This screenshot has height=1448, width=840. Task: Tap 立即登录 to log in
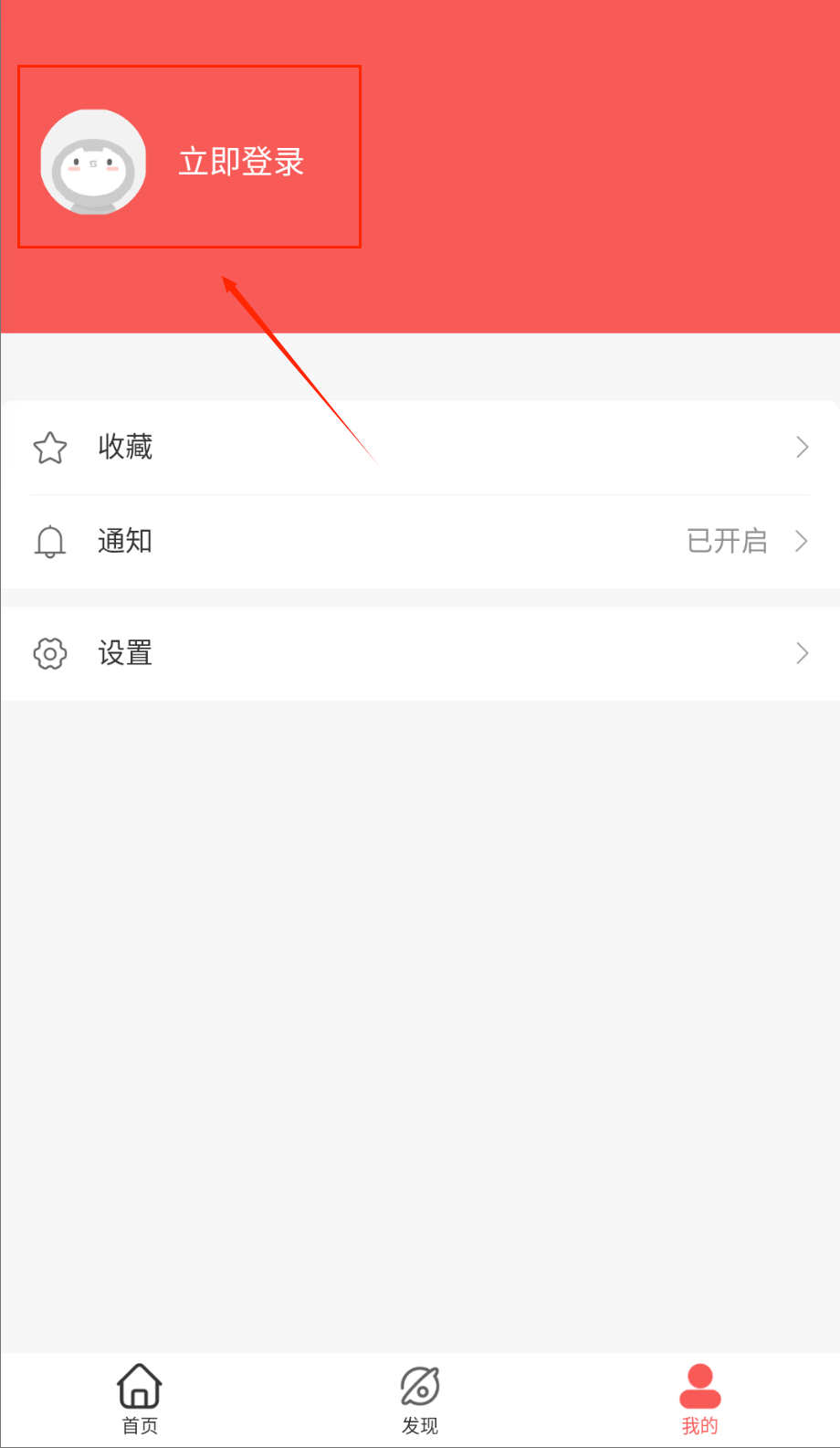pyautogui.click(x=241, y=162)
